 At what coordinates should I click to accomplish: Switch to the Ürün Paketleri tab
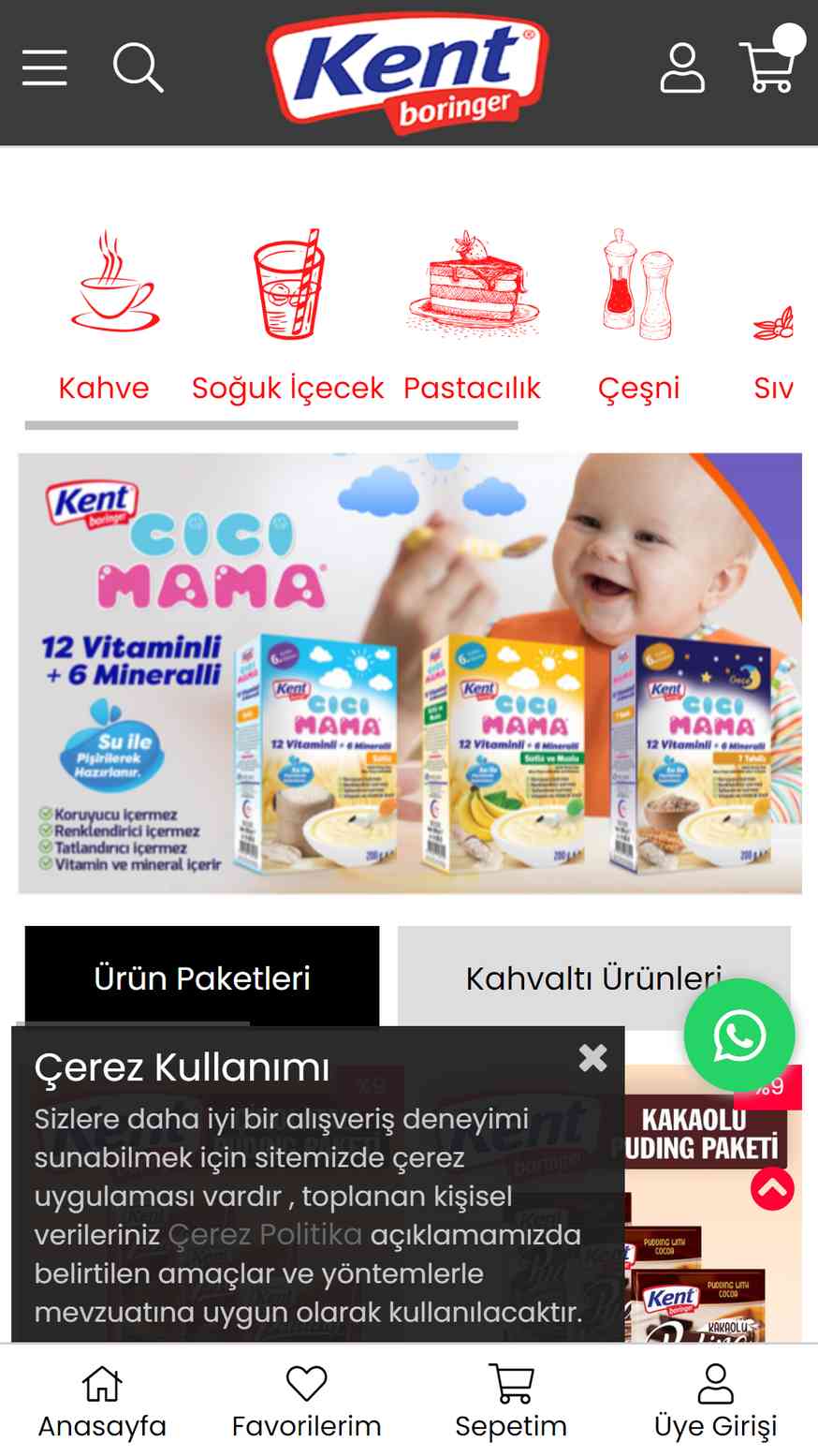pos(202,978)
